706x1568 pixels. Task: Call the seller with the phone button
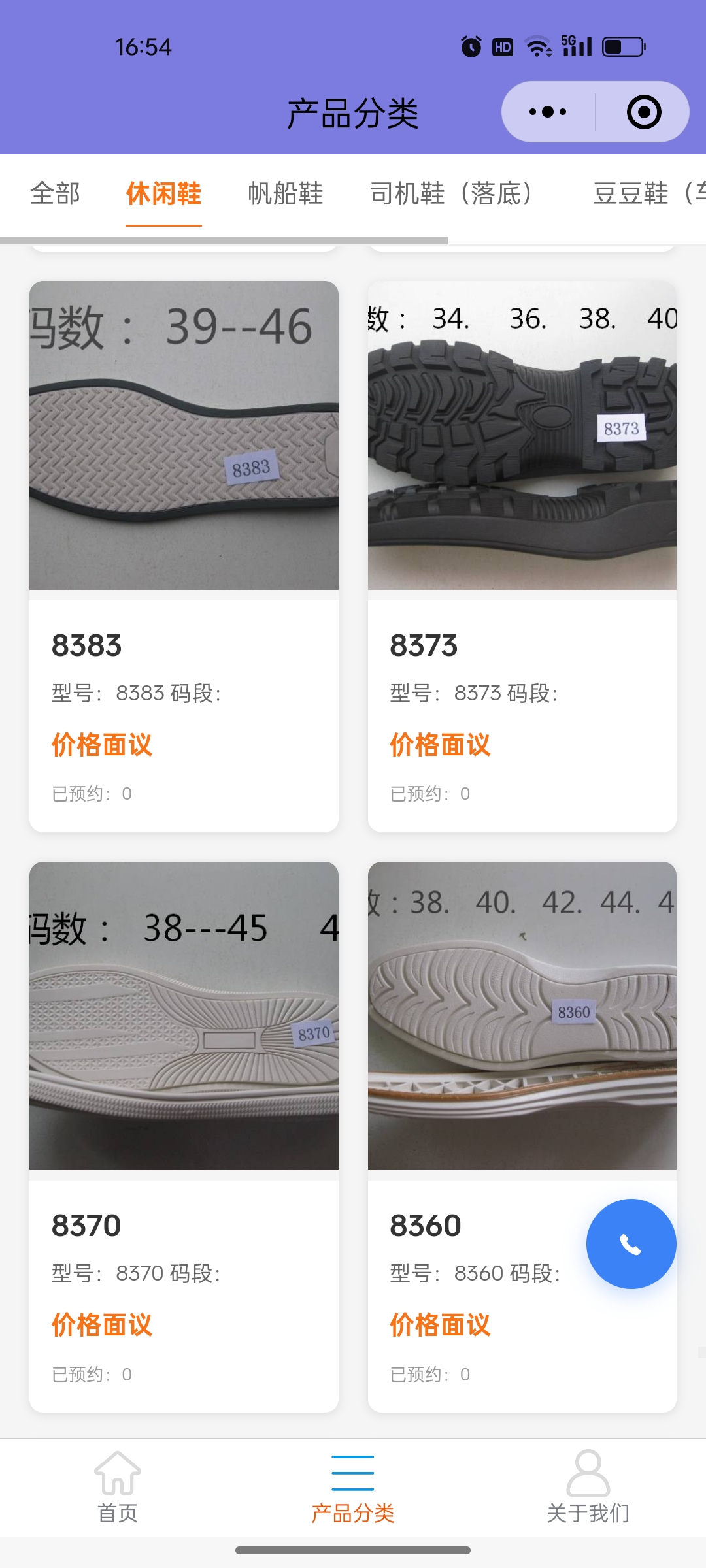click(x=631, y=1244)
